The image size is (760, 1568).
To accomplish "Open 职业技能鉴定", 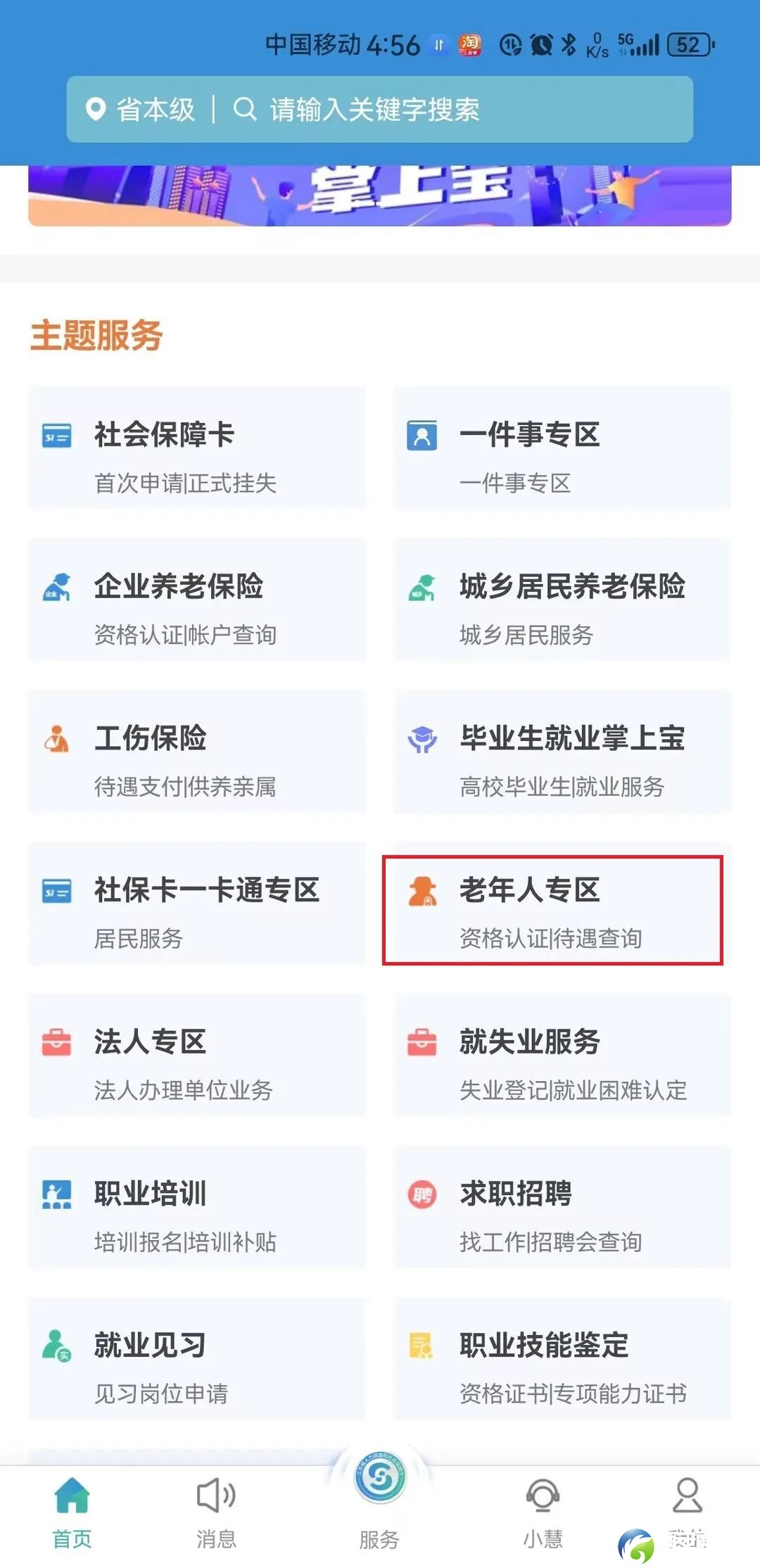I will pyautogui.click(x=562, y=1360).
